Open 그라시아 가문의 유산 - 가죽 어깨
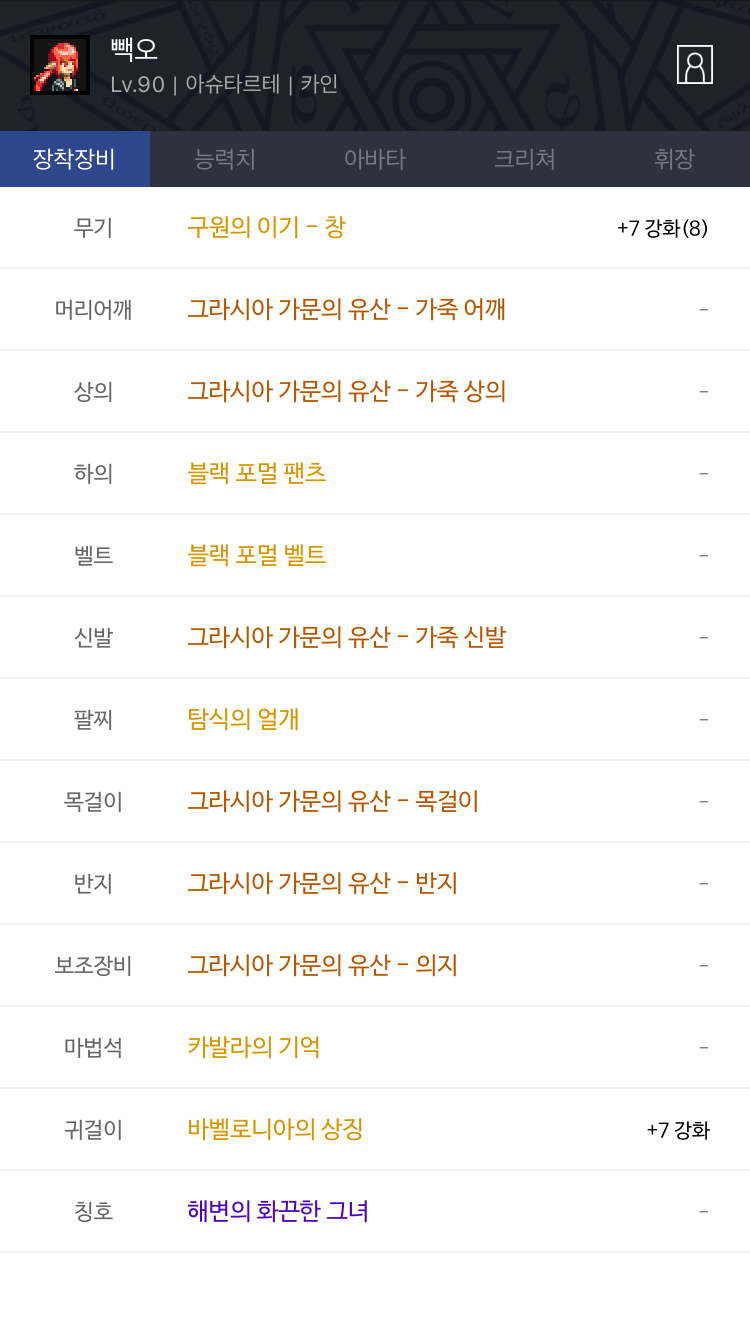 346,309
